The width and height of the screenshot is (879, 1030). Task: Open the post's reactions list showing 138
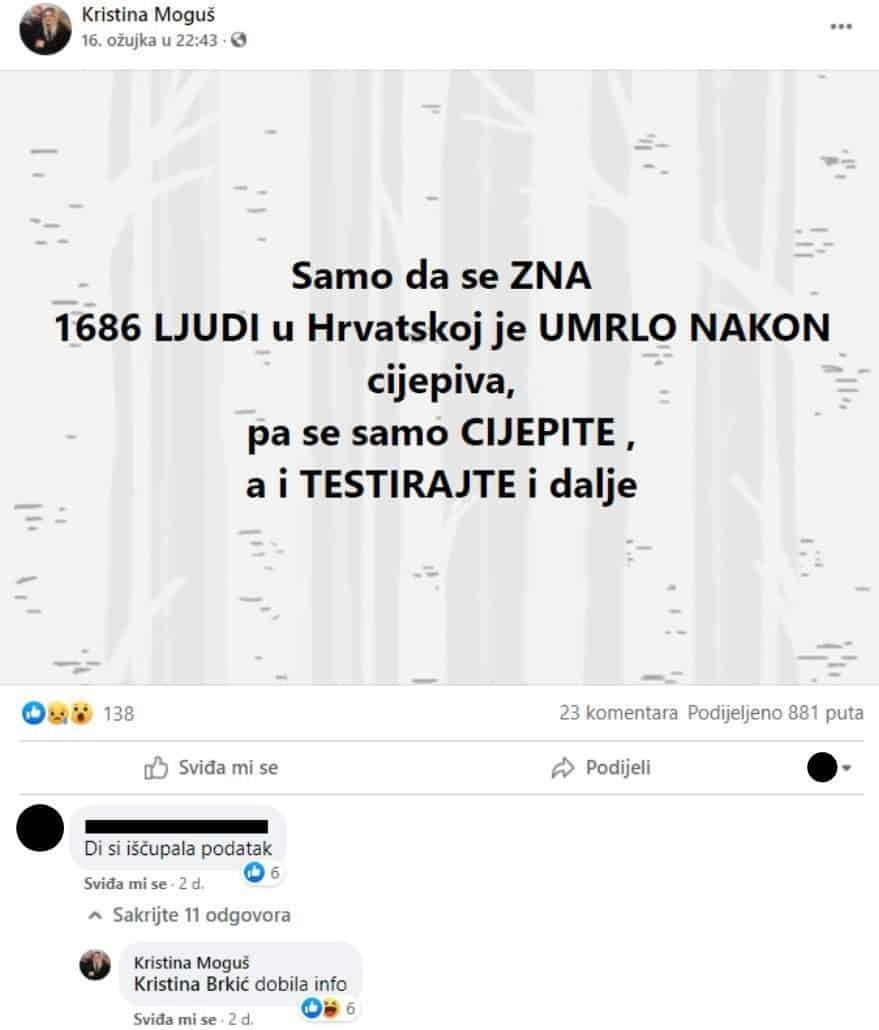[118, 714]
